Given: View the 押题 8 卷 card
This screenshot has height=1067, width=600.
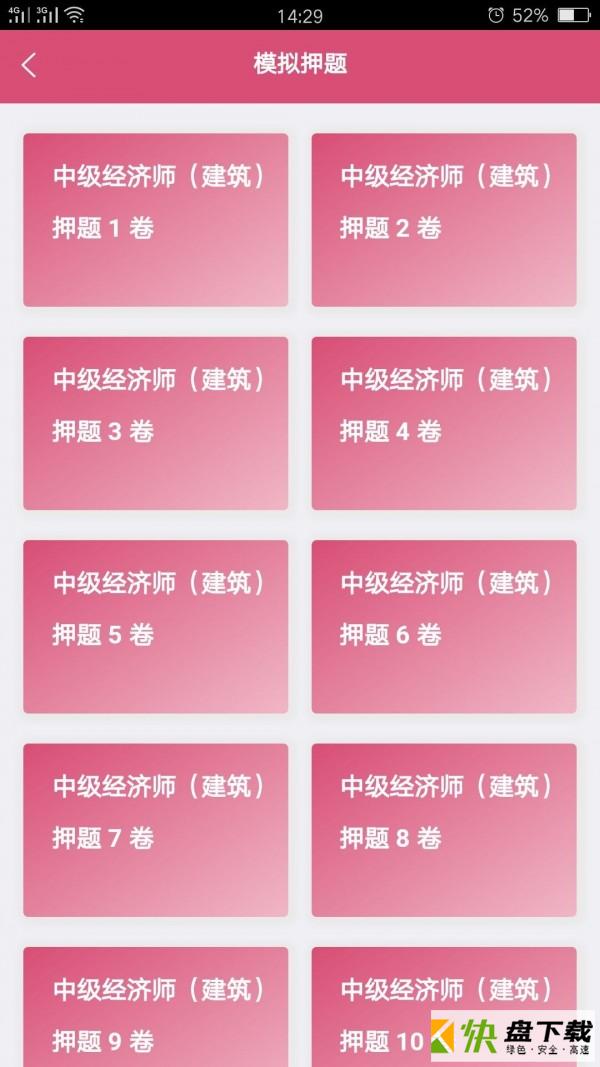Looking at the screenshot, I should (443, 829).
